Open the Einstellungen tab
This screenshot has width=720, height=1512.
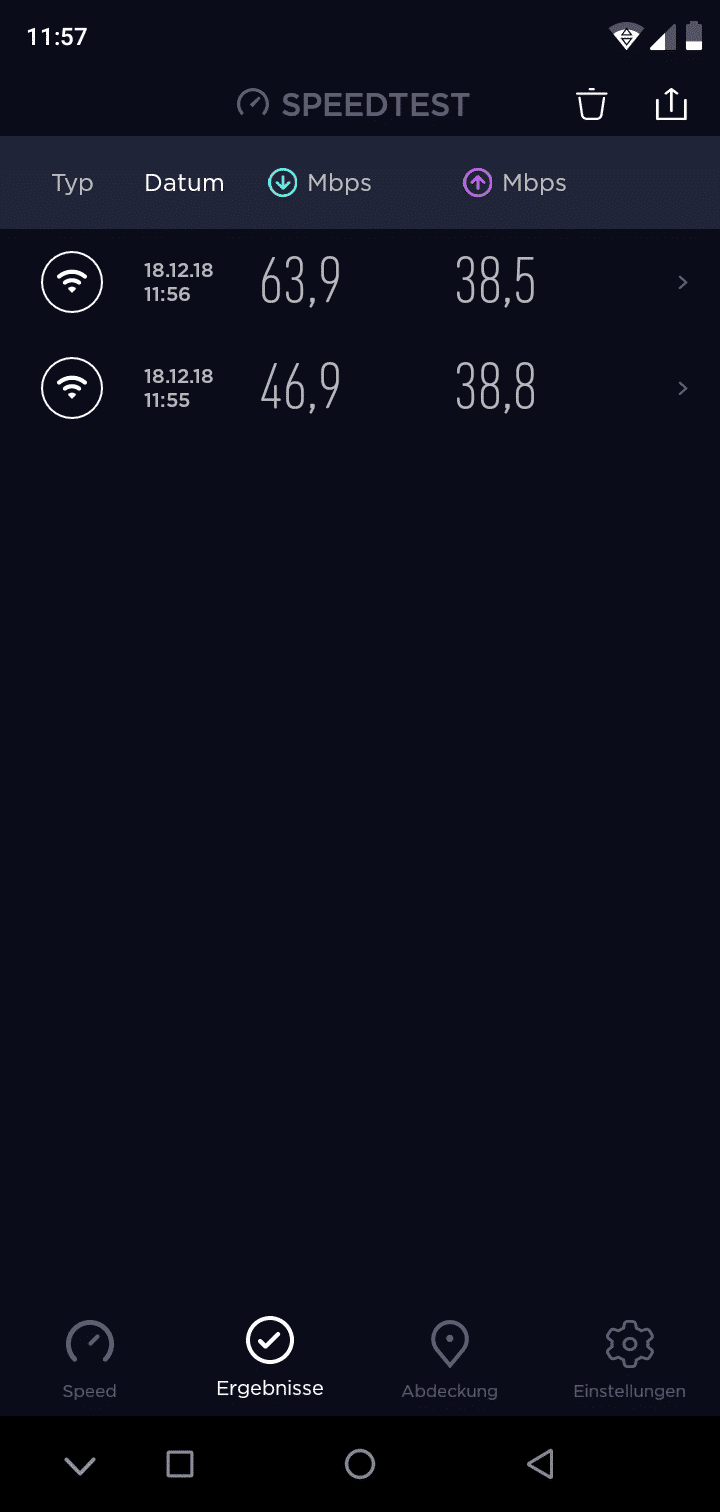pyautogui.click(x=630, y=1359)
